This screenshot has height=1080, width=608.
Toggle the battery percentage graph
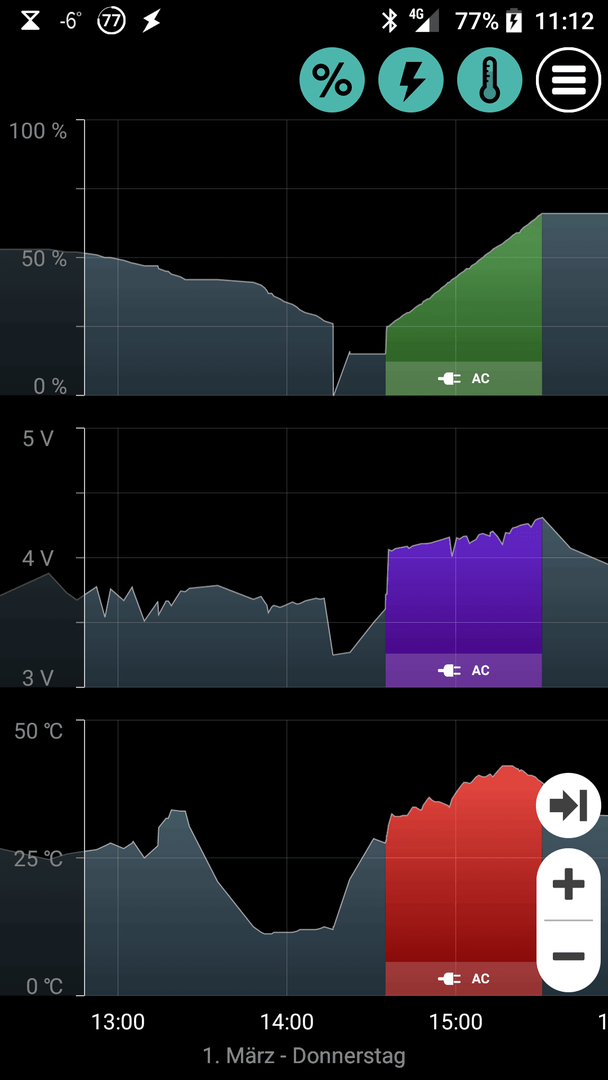332,81
